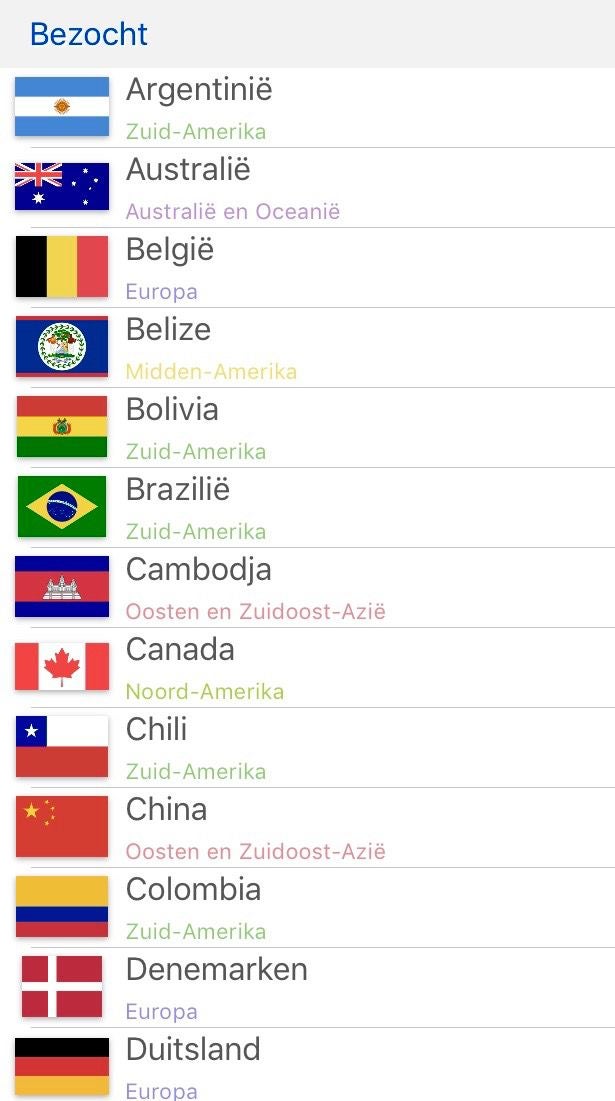Tap the Canada row
This screenshot has height=1101, width=615.
pos(308,668)
